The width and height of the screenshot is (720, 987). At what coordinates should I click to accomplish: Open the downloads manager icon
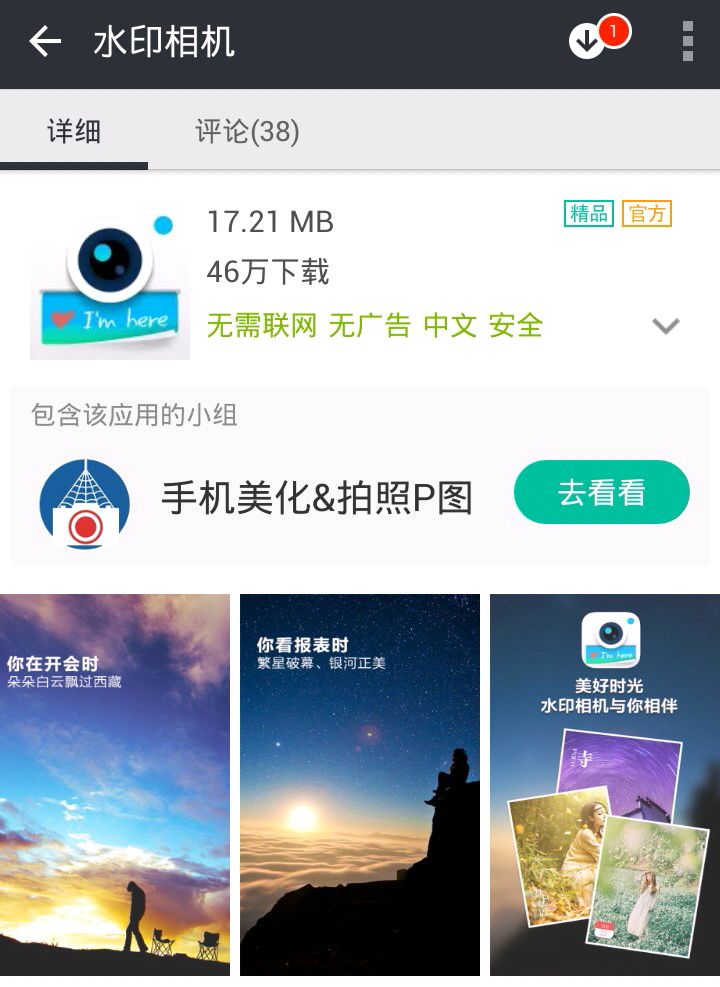pyautogui.click(x=589, y=41)
